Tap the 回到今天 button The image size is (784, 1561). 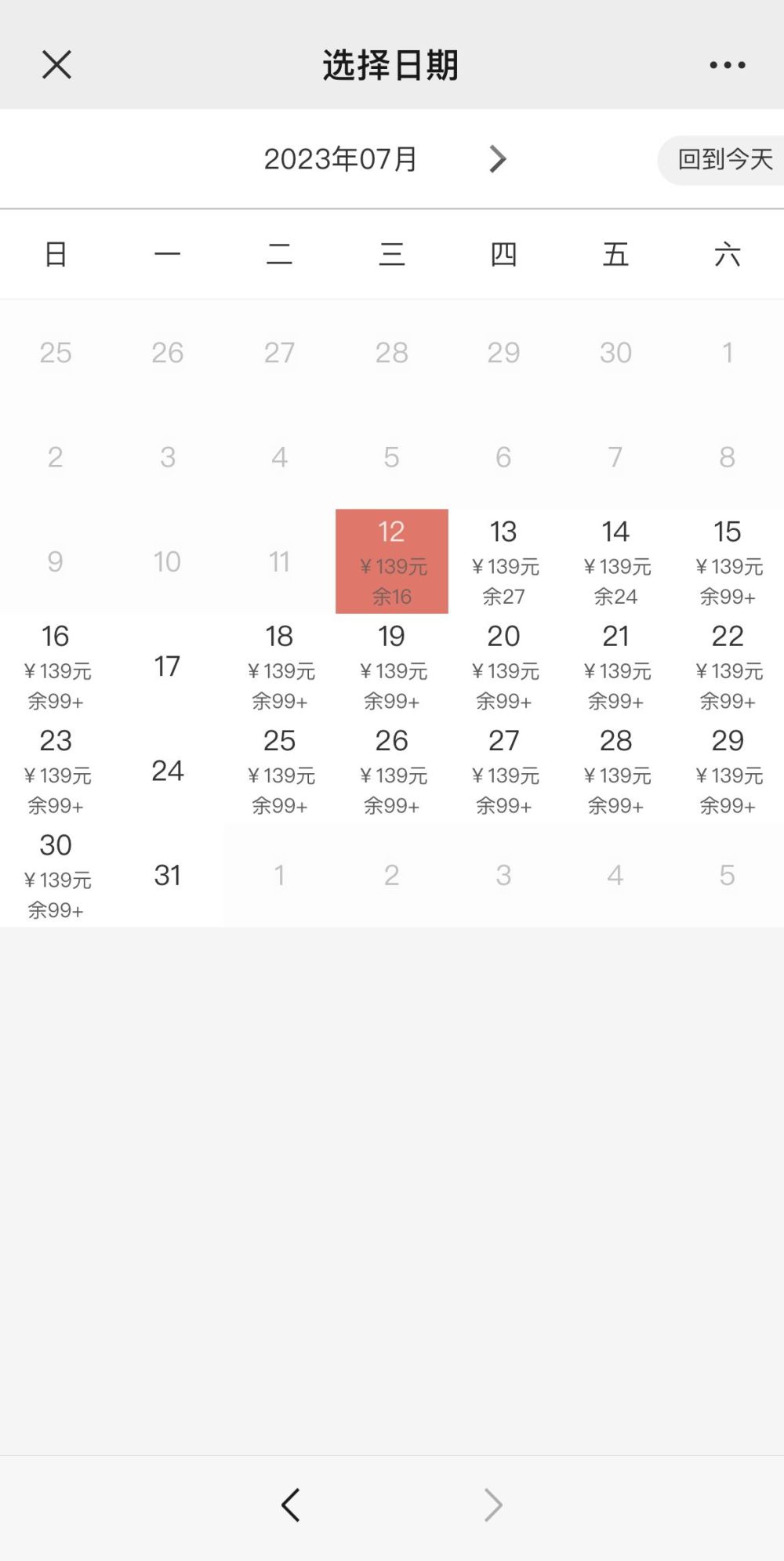point(724,160)
